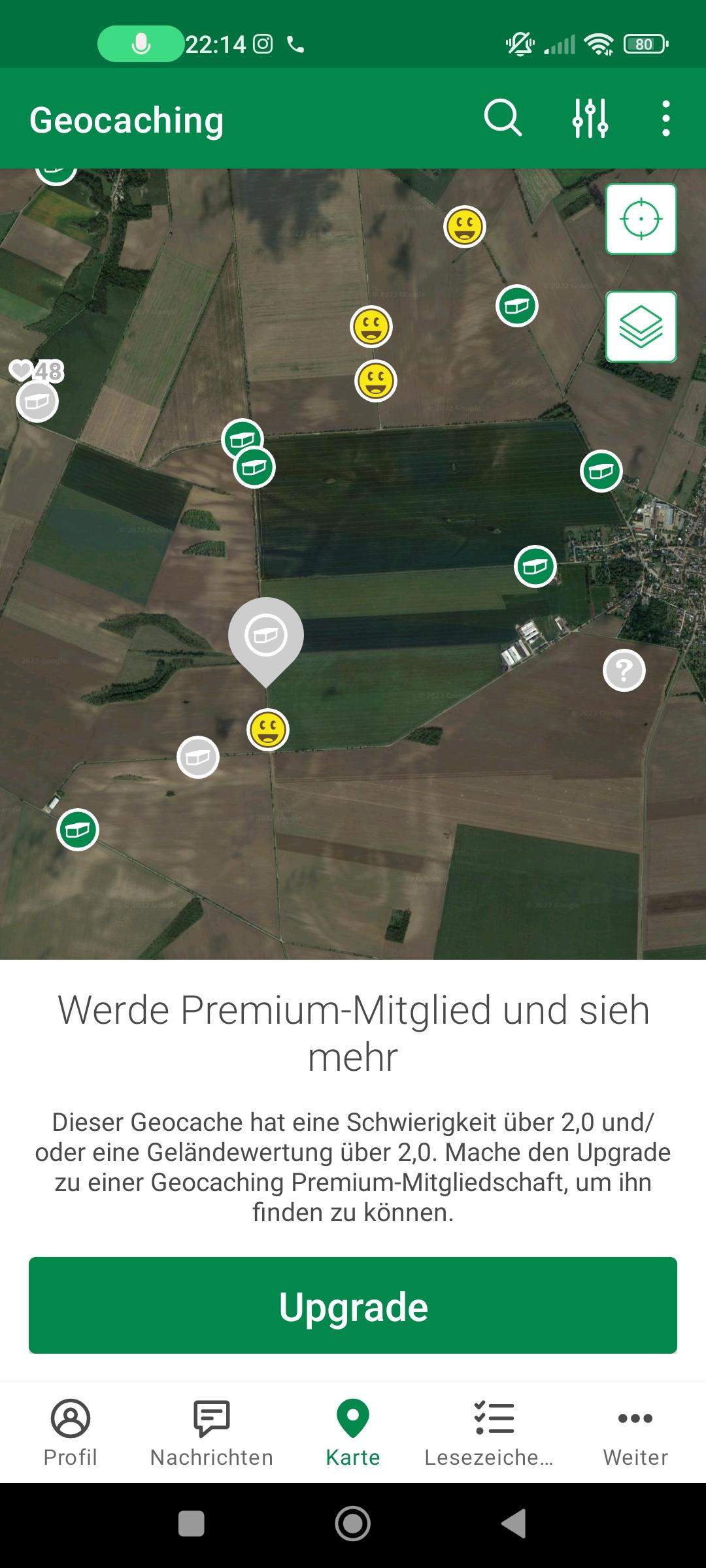Select the green traditional cache at bottom left

point(77,828)
